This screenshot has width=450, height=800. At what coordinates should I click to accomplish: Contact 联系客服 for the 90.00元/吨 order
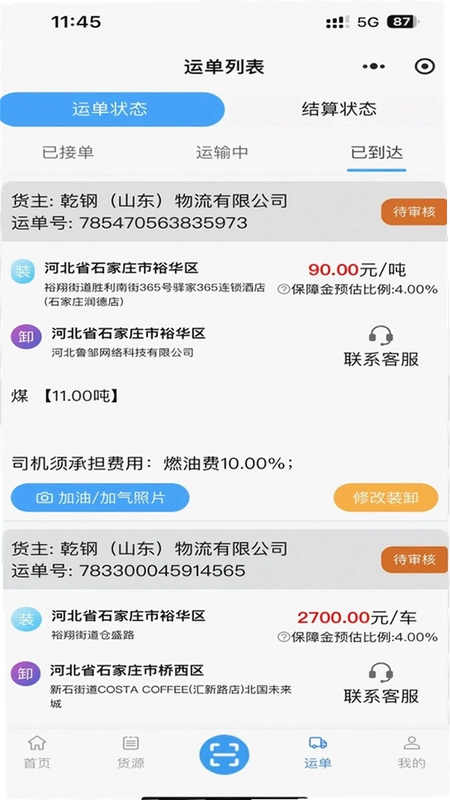381,347
